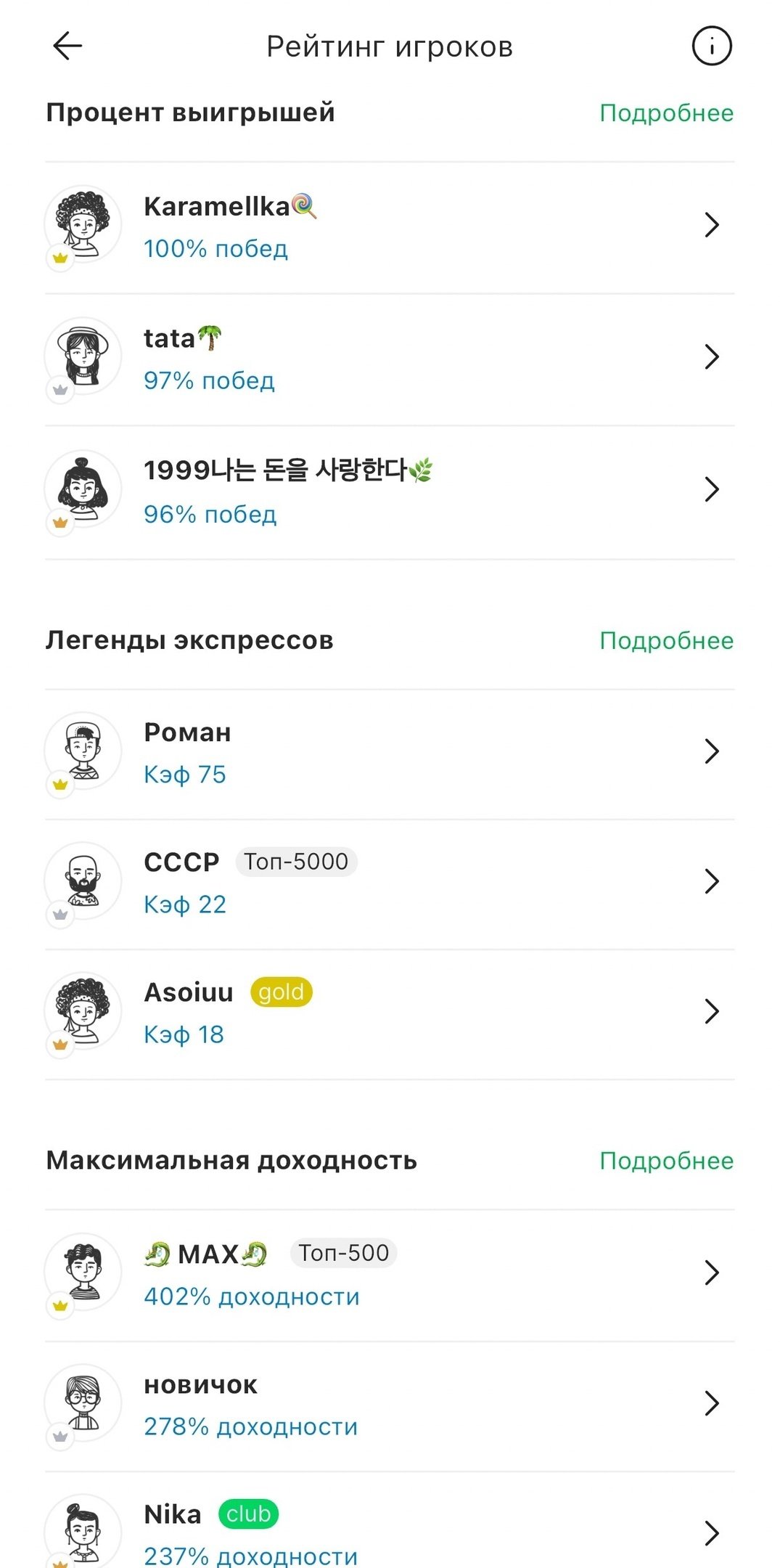Open Asoiuu's gold profile

click(389, 1013)
